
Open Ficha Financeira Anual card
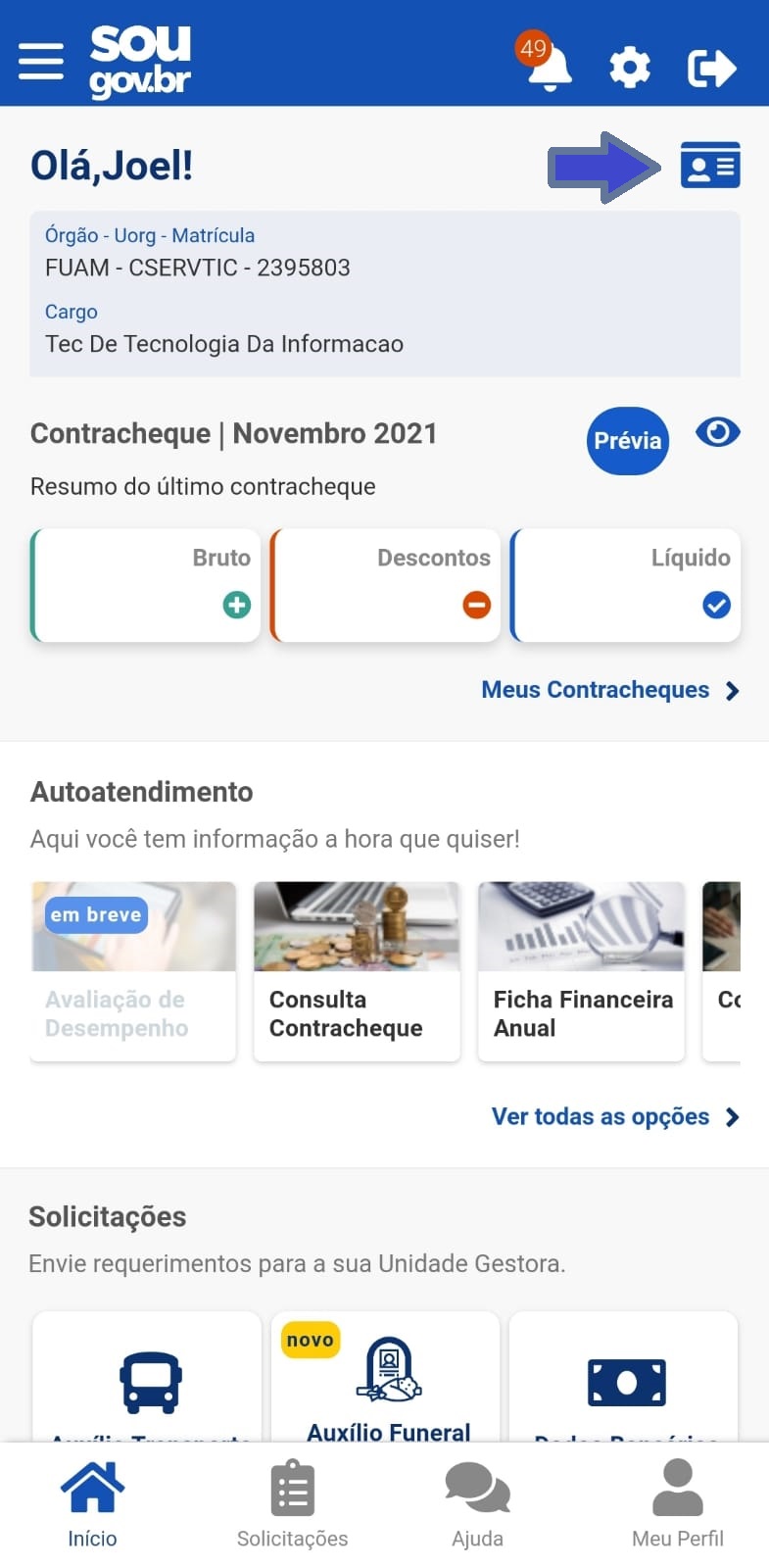(581, 970)
